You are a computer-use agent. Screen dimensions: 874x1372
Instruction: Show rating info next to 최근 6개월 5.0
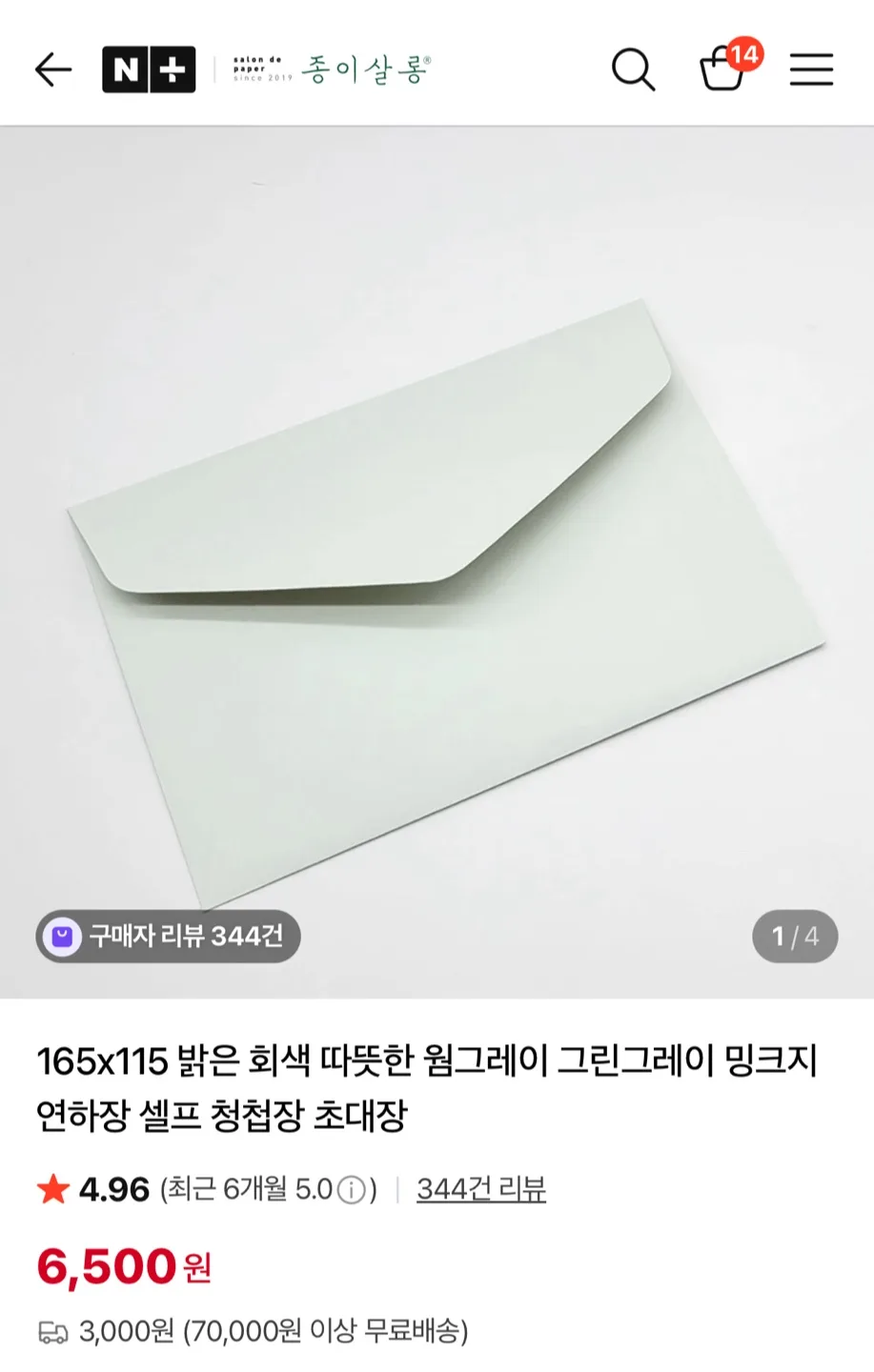pyautogui.click(x=352, y=1190)
